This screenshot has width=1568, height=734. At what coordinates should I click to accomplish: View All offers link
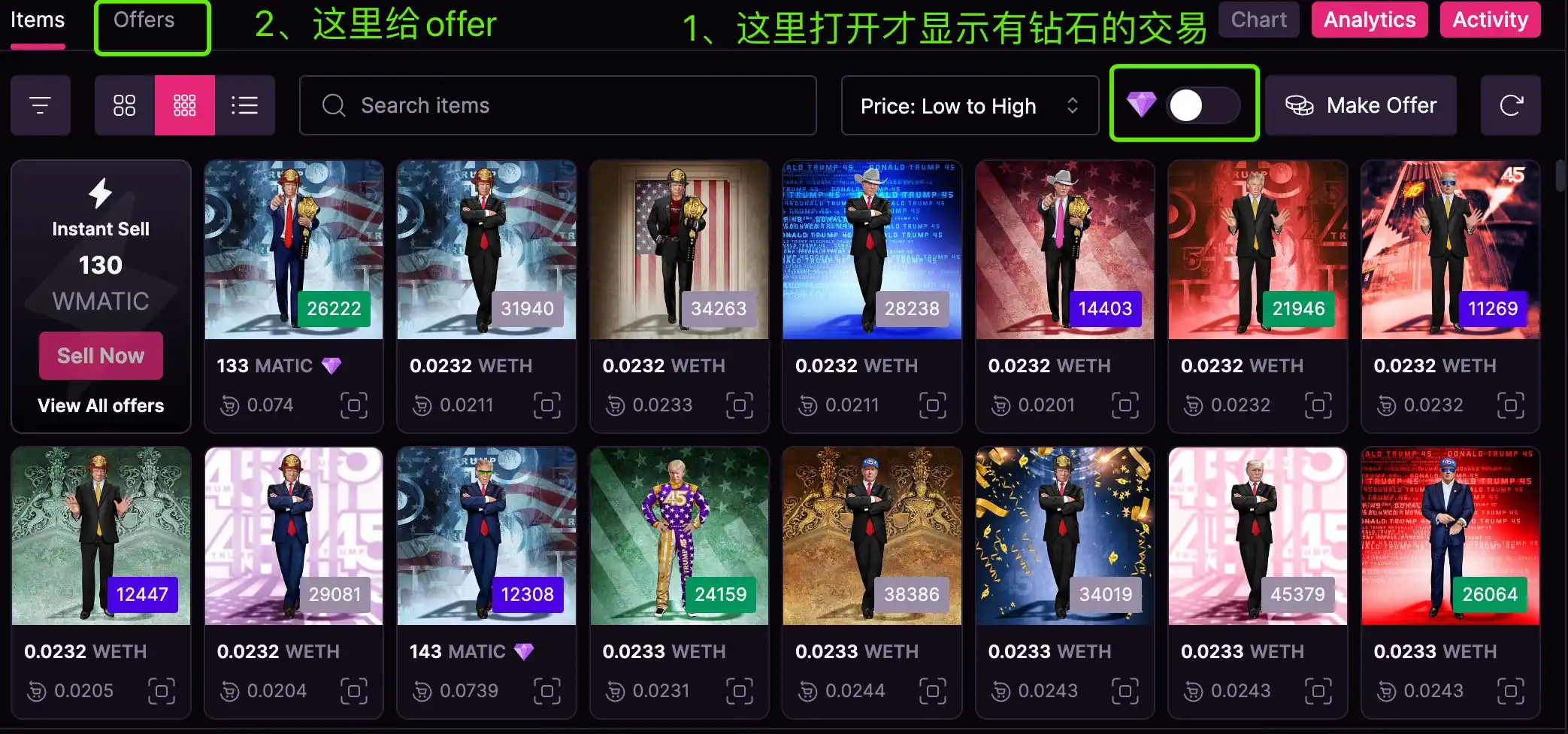pyautogui.click(x=101, y=405)
